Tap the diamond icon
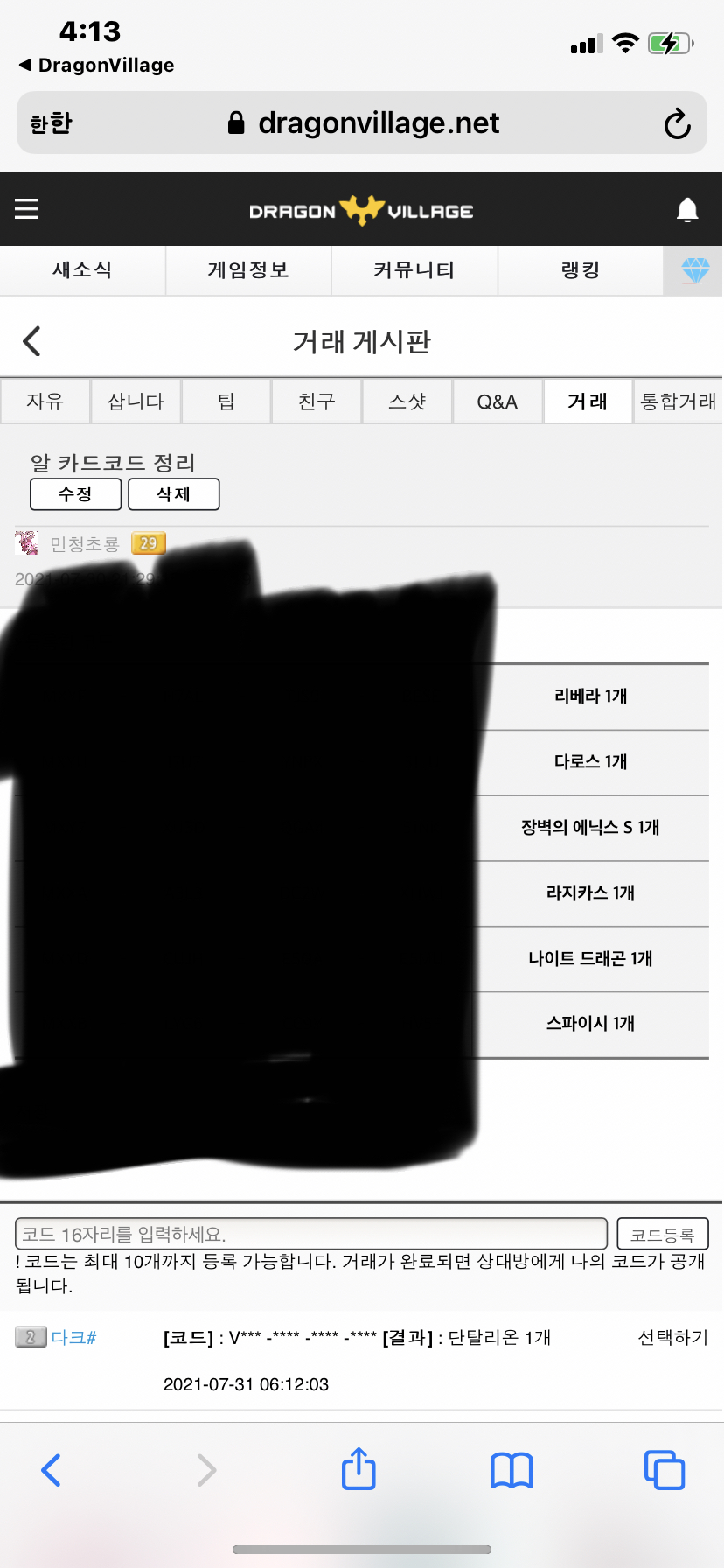 point(695,270)
